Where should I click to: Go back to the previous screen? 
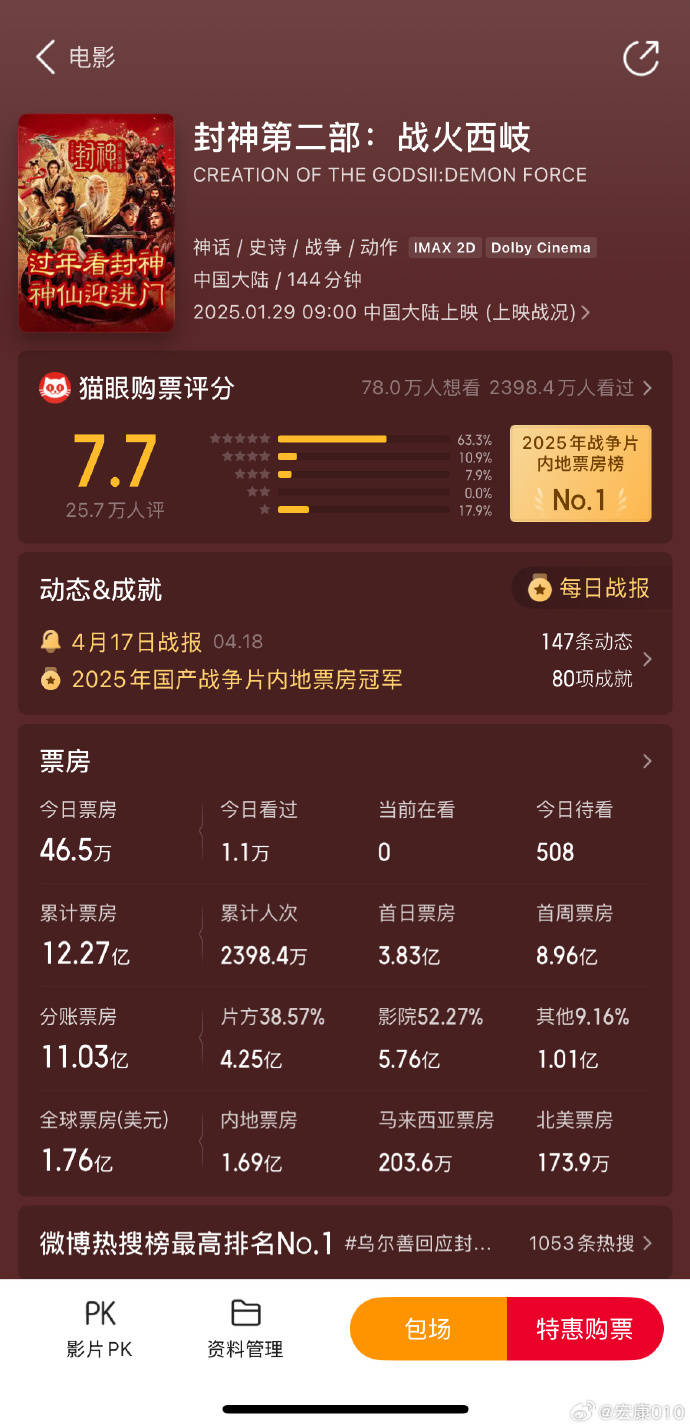(45, 57)
